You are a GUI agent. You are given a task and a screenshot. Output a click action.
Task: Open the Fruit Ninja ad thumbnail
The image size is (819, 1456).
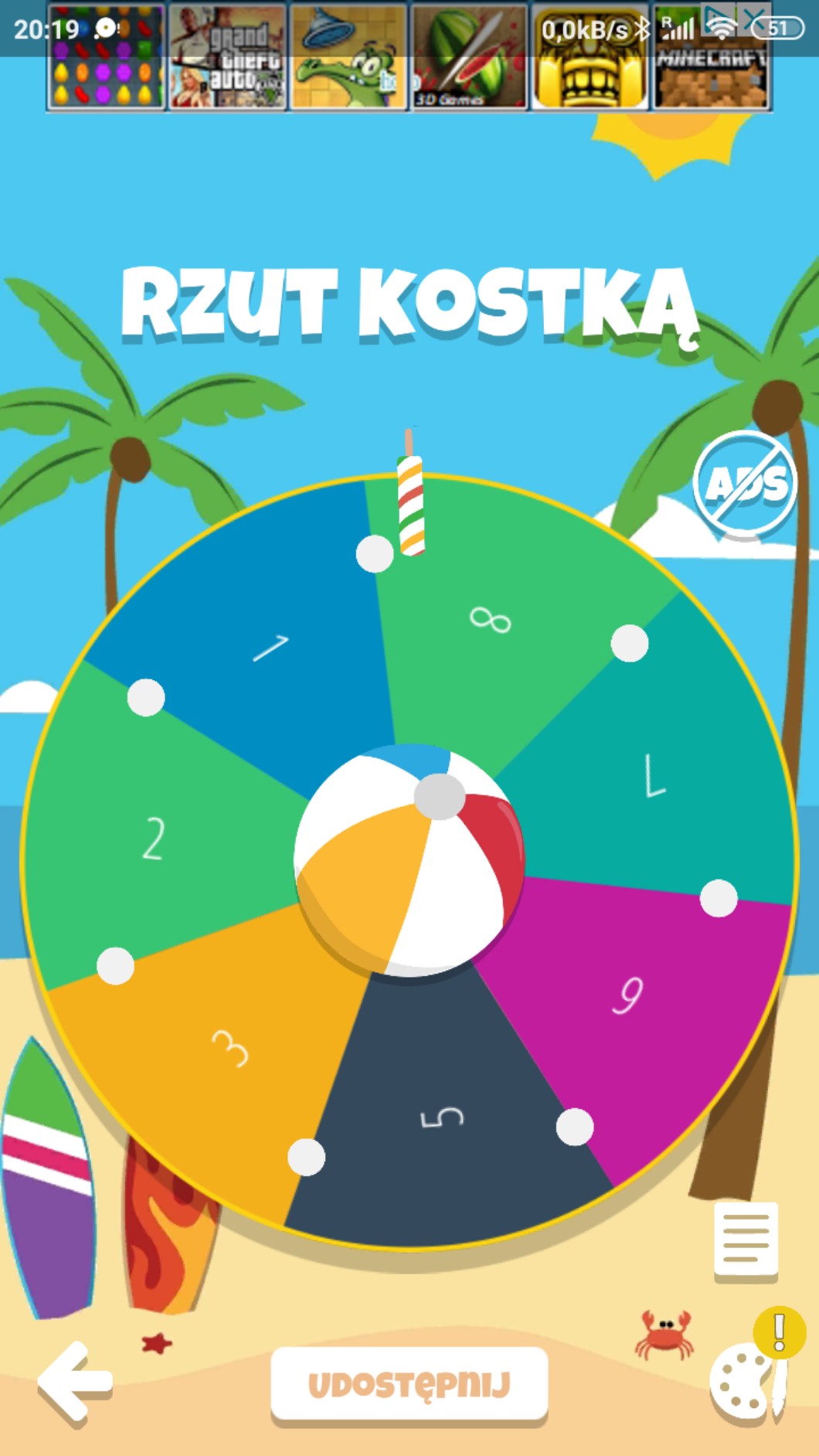(x=469, y=57)
